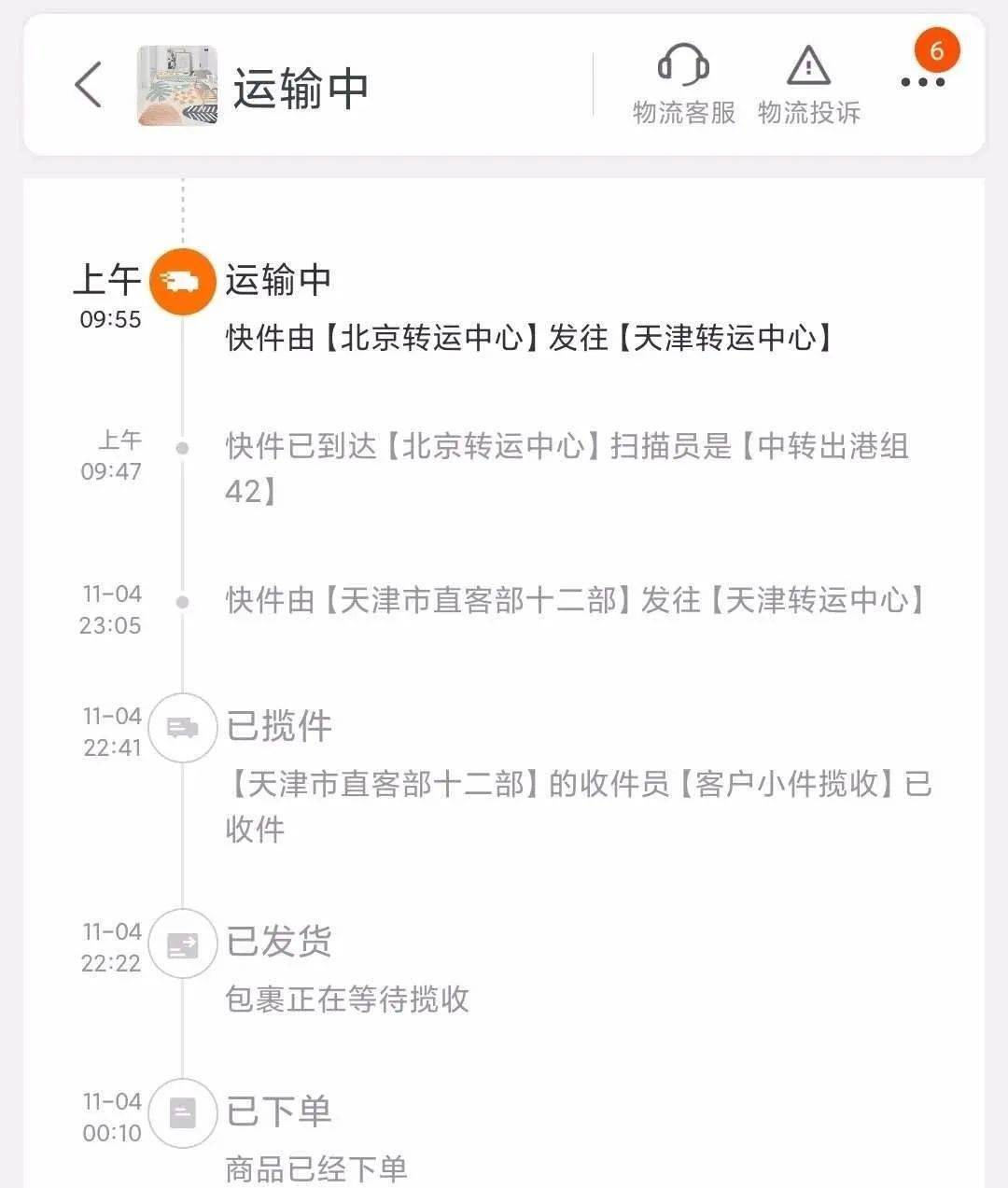Contact 物流客服 logistics support

(684, 85)
